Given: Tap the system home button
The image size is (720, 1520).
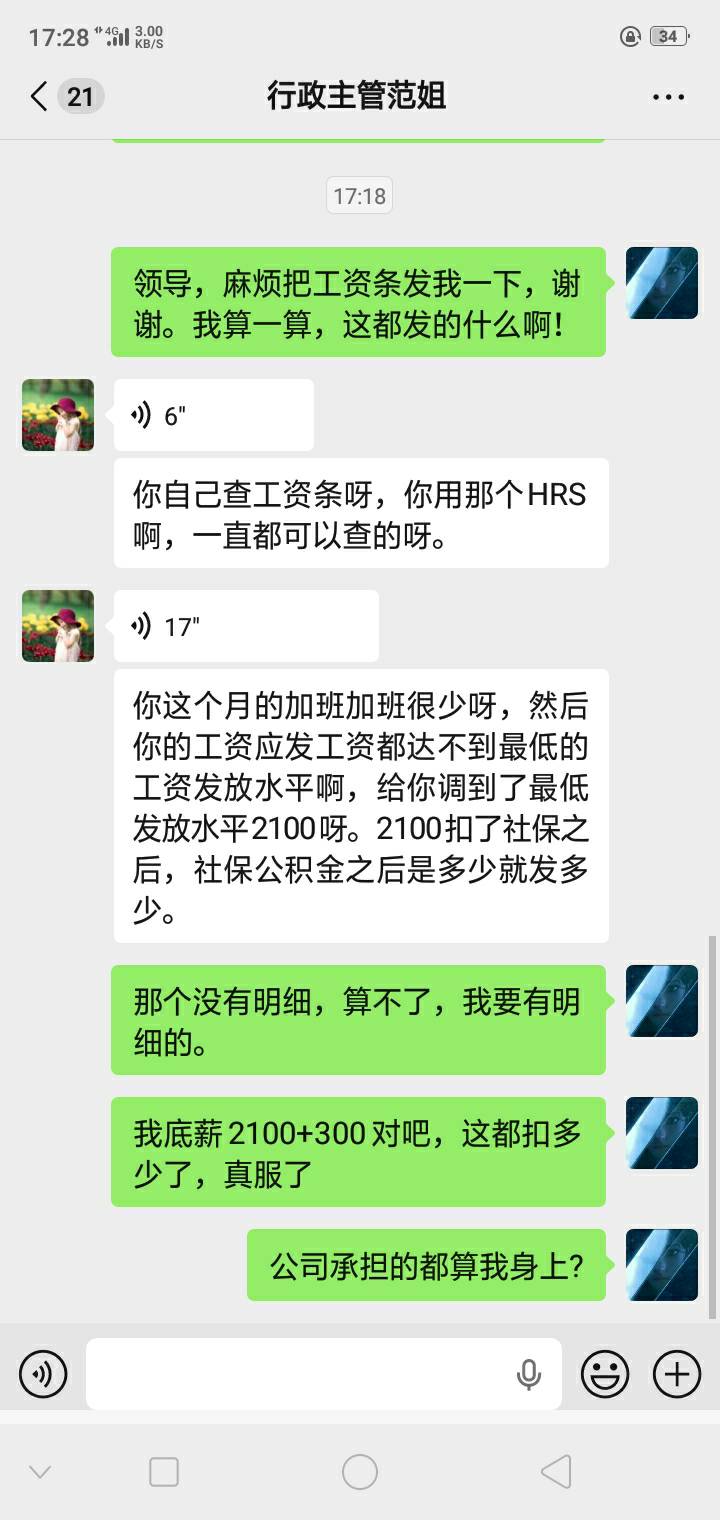Looking at the screenshot, I should (360, 1472).
